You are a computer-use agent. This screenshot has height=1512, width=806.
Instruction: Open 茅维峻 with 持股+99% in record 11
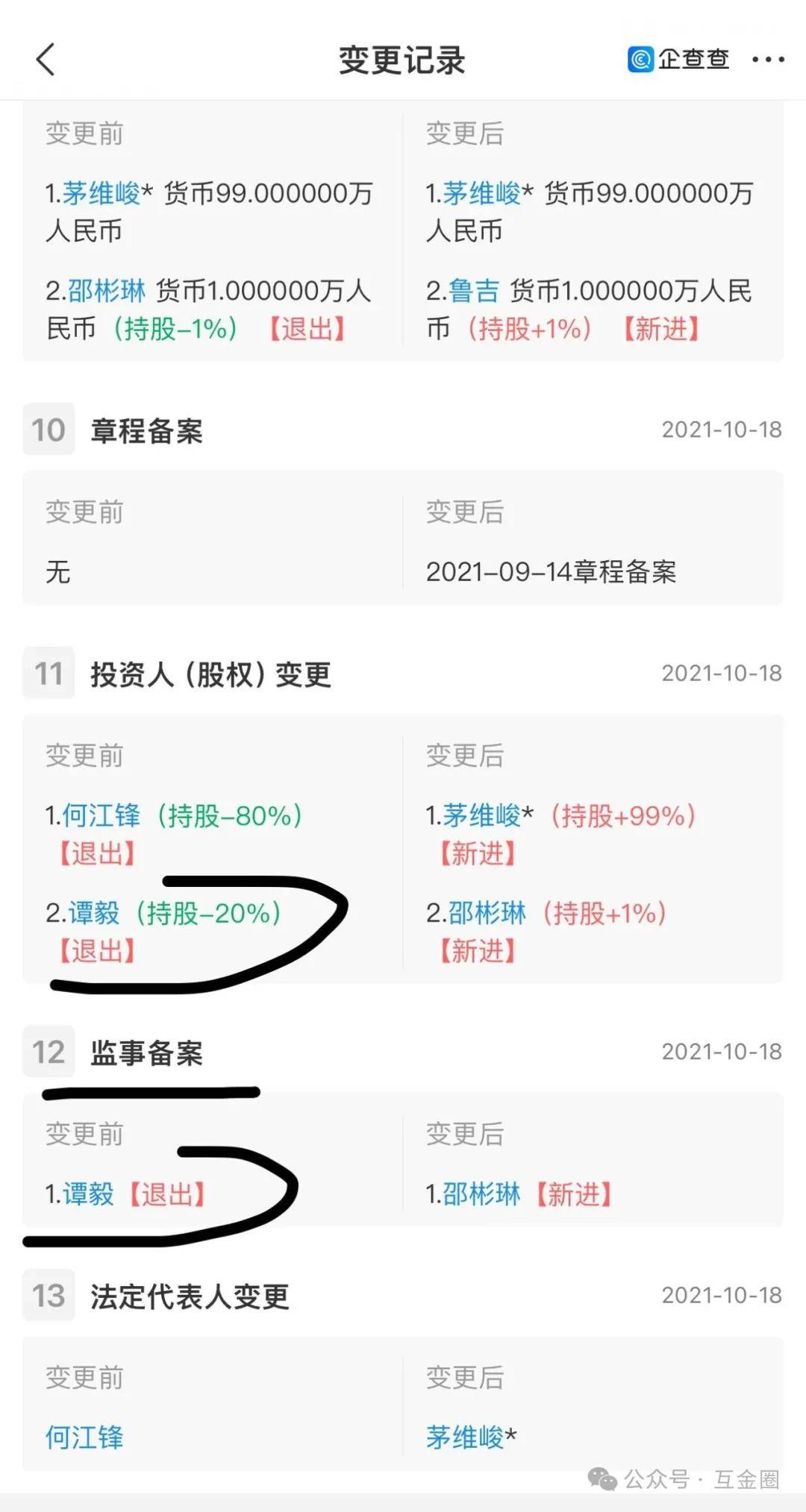pos(481,815)
